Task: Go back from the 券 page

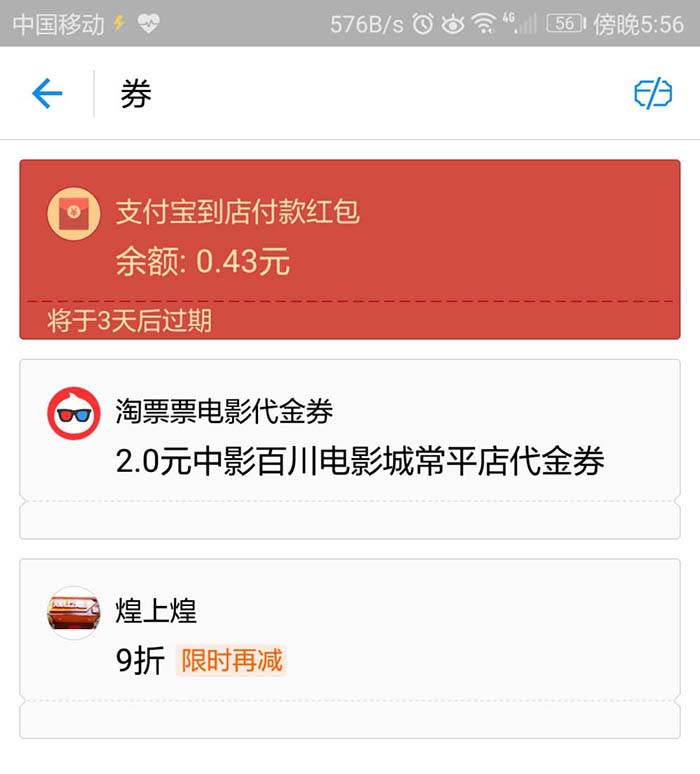Action: [x=47, y=94]
